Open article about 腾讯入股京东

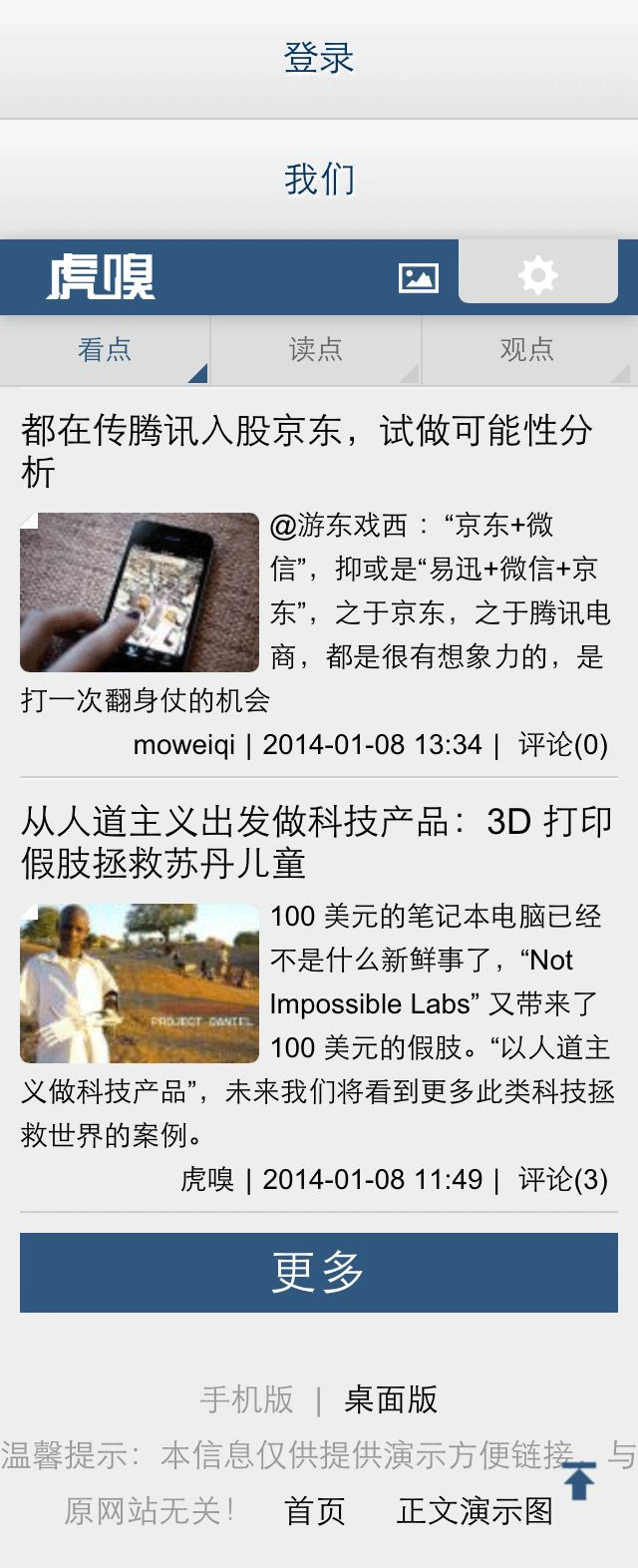(307, 450)
